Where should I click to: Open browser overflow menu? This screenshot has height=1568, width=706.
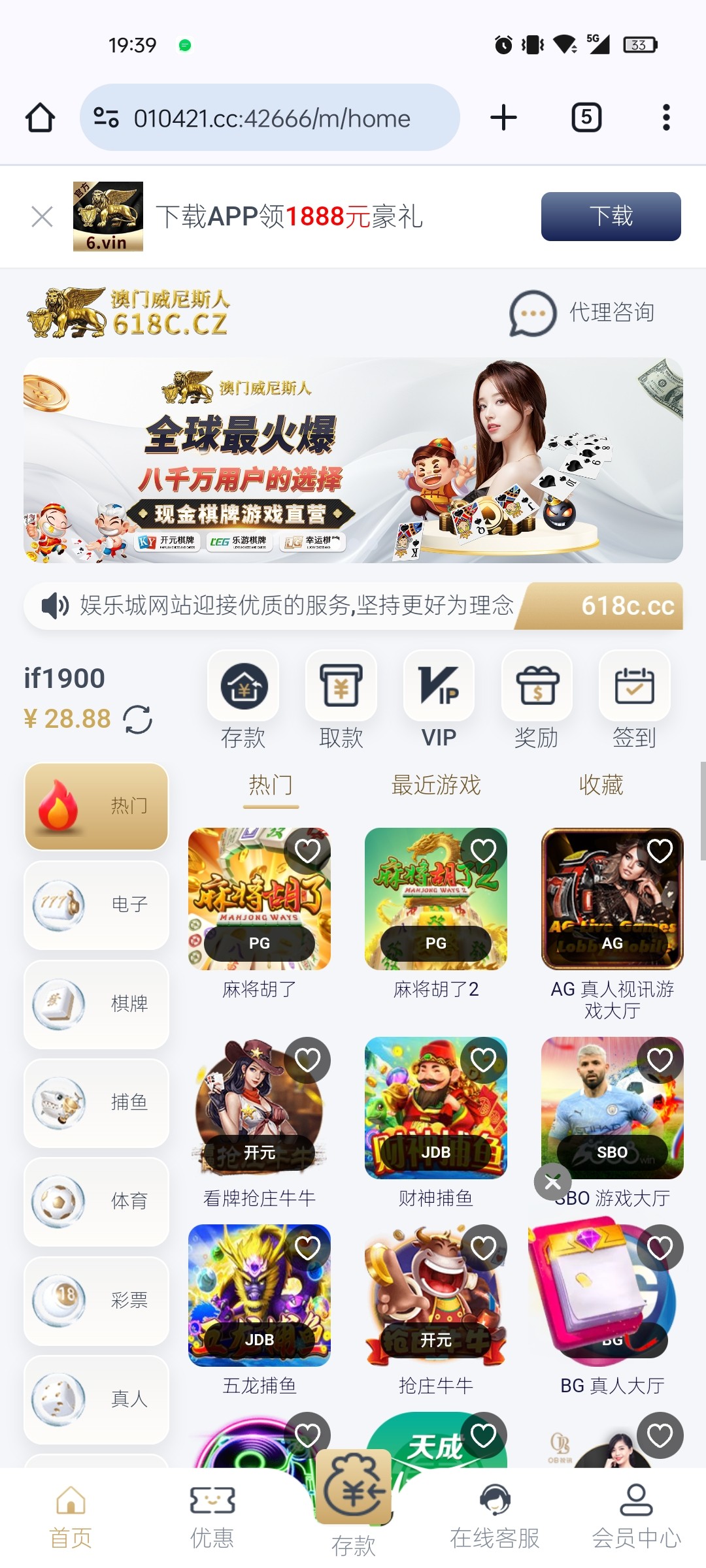tap(665, 118)
